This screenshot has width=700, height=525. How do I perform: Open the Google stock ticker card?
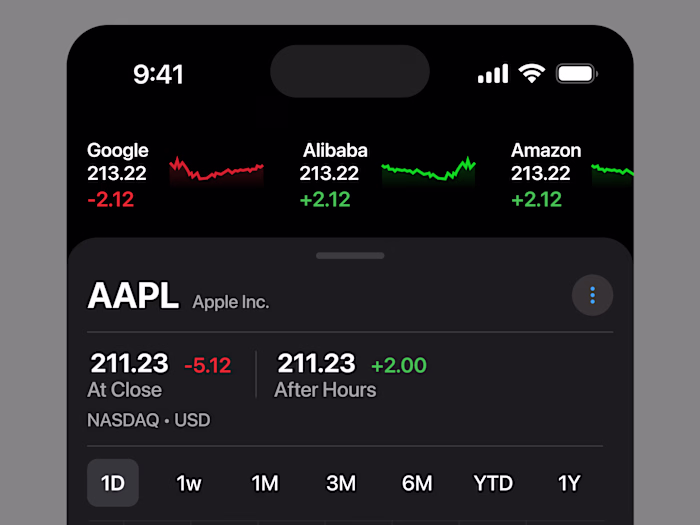[175, 175]
